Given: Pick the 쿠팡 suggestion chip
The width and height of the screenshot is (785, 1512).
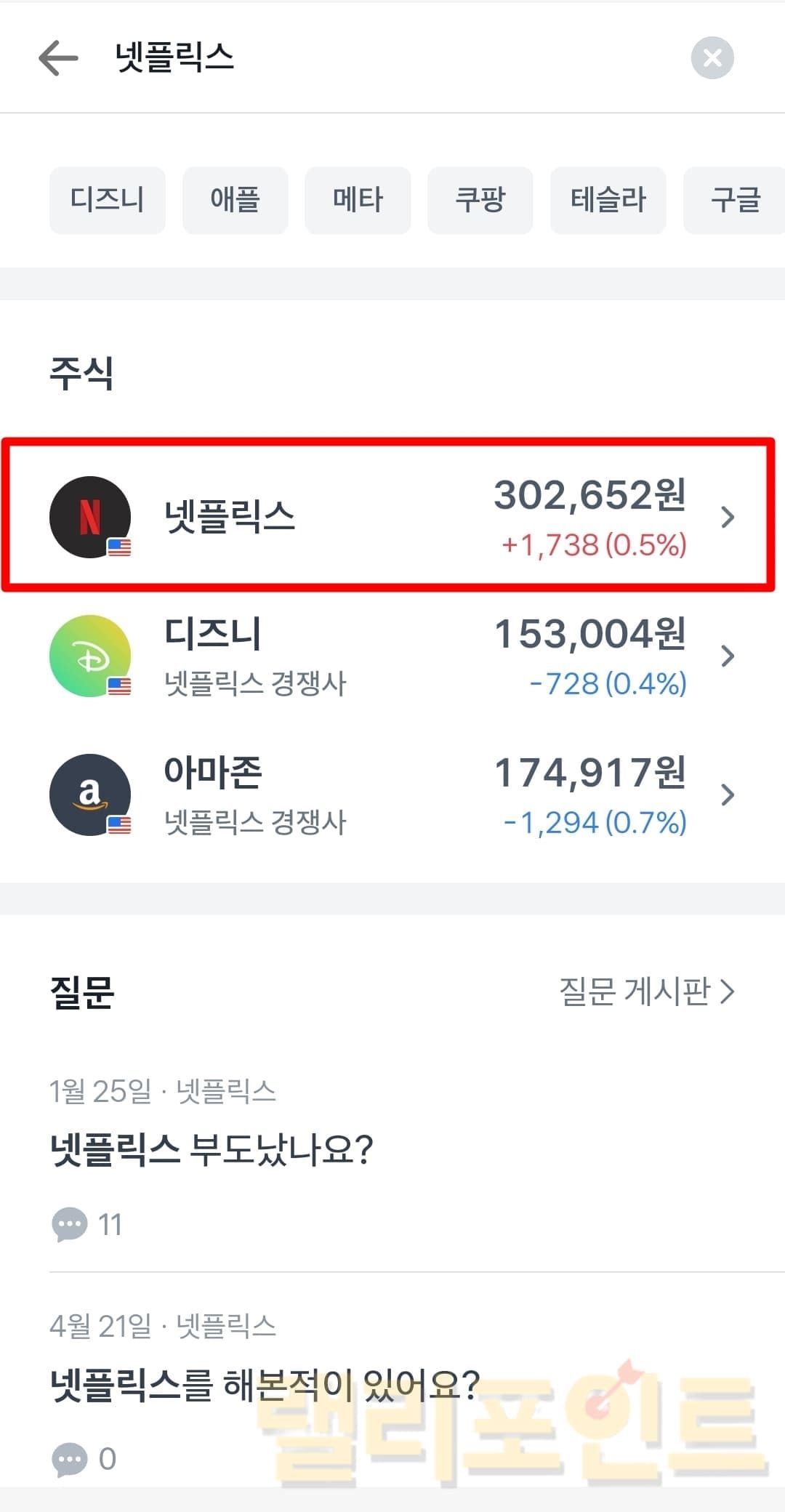Looking at the screenshot, I should tap(480, 200).
